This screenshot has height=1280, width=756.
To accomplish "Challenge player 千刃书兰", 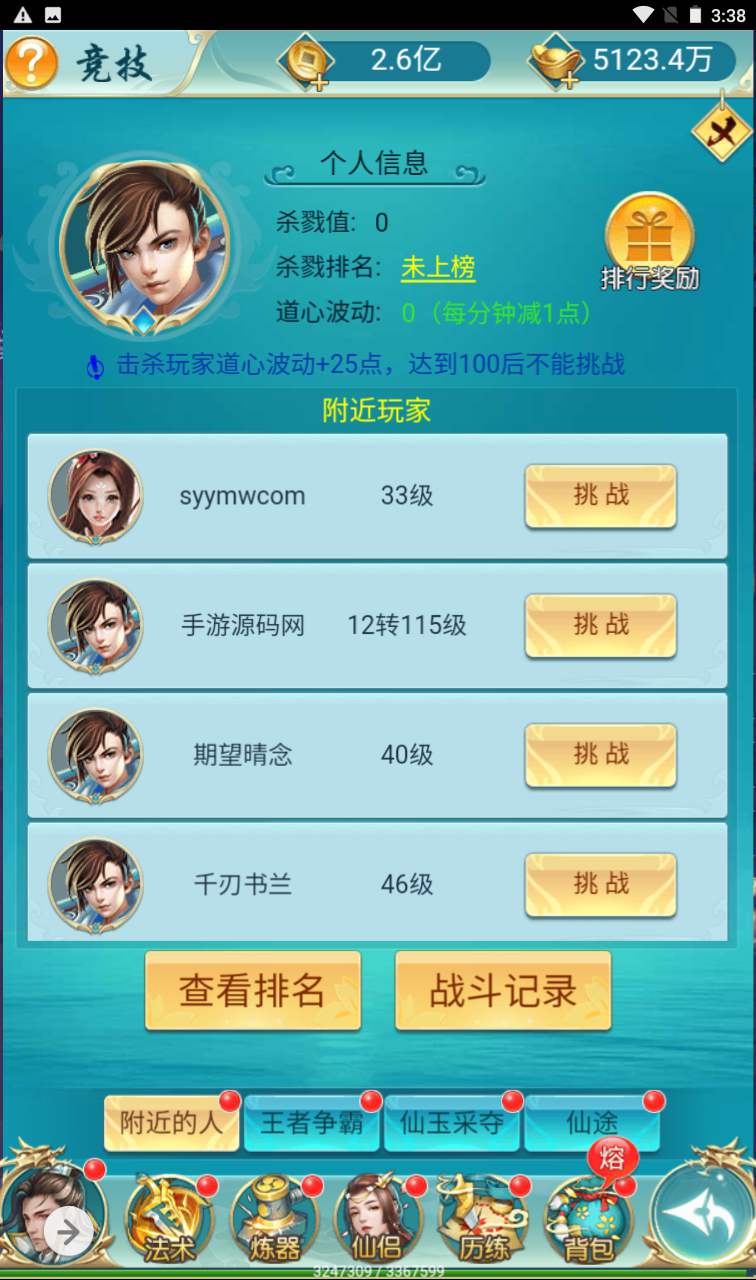I will tap(601, 885).
